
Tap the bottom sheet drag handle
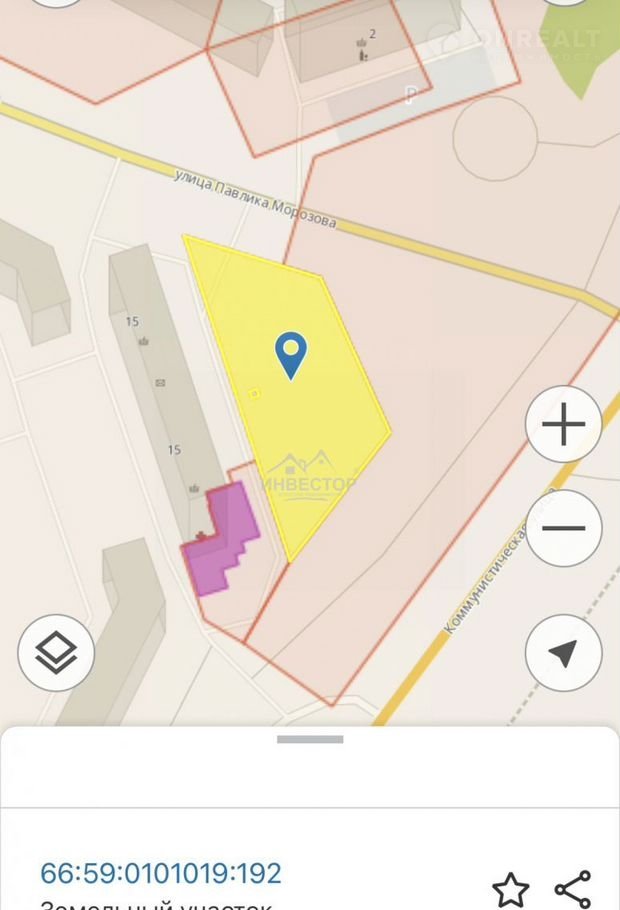point(310,740)
